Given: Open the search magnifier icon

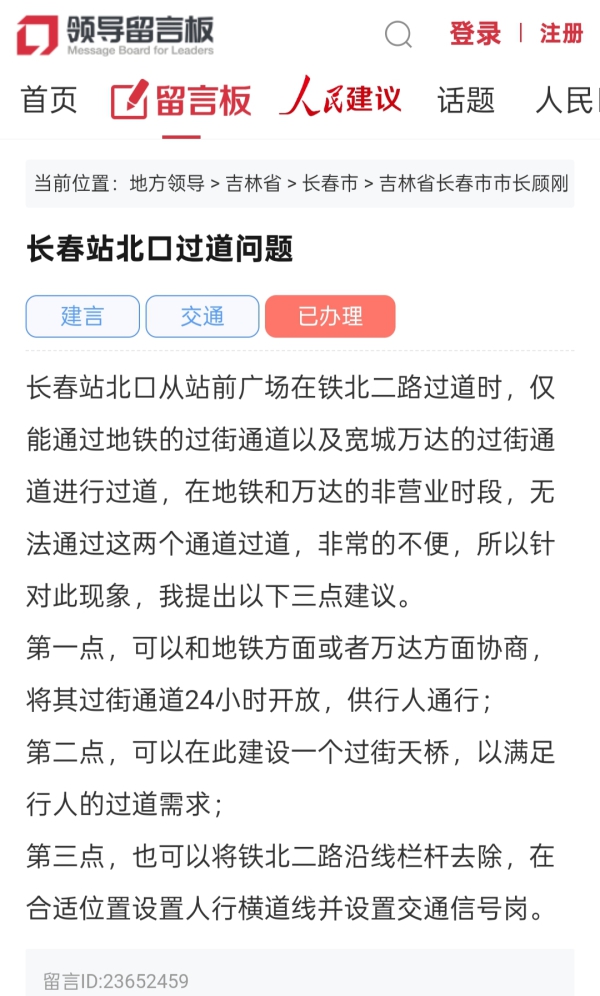Looking at the screenshot, I should click(x=398, y=35).
